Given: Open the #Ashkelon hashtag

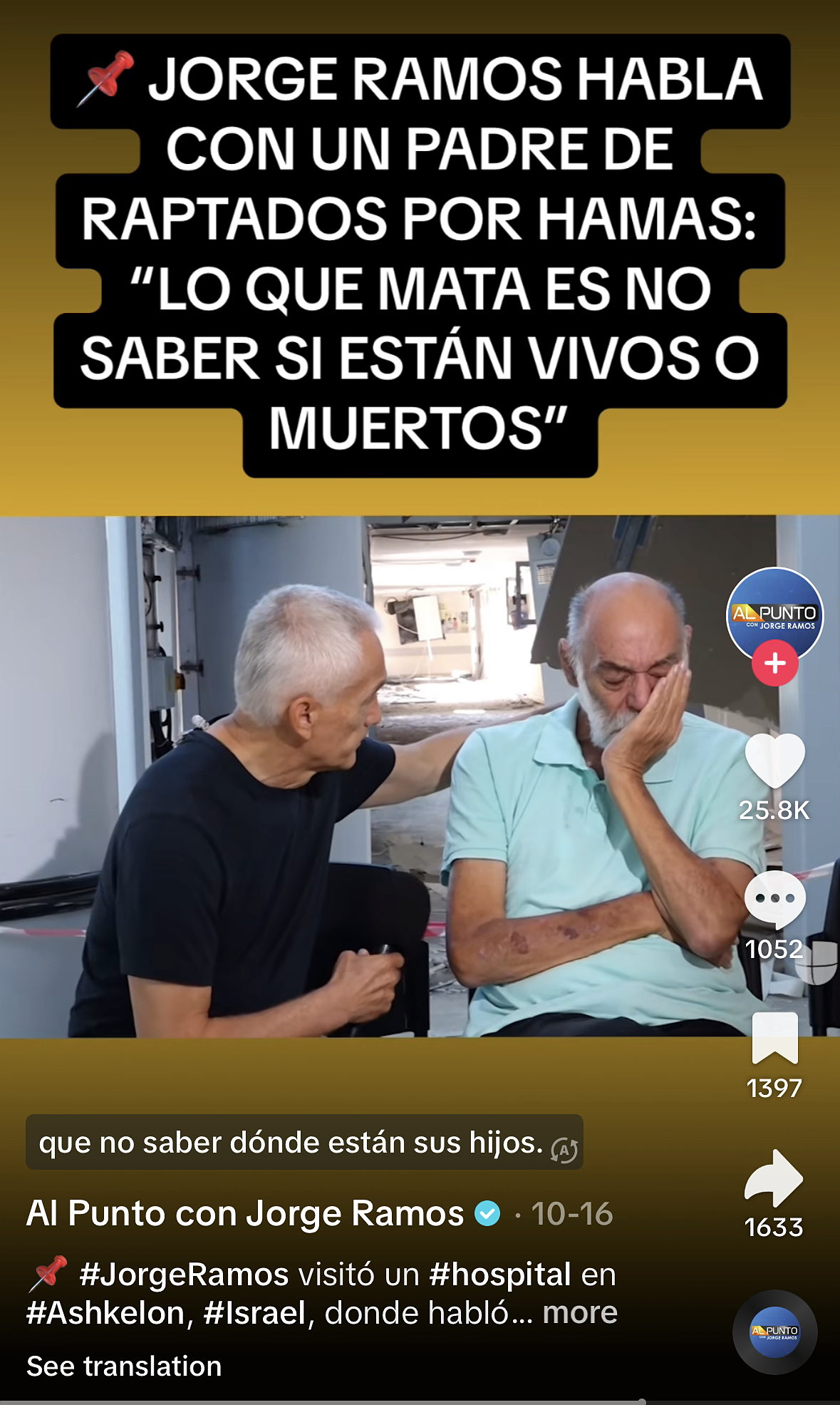Looking at the screenshot, I should tap(105, 1312).
